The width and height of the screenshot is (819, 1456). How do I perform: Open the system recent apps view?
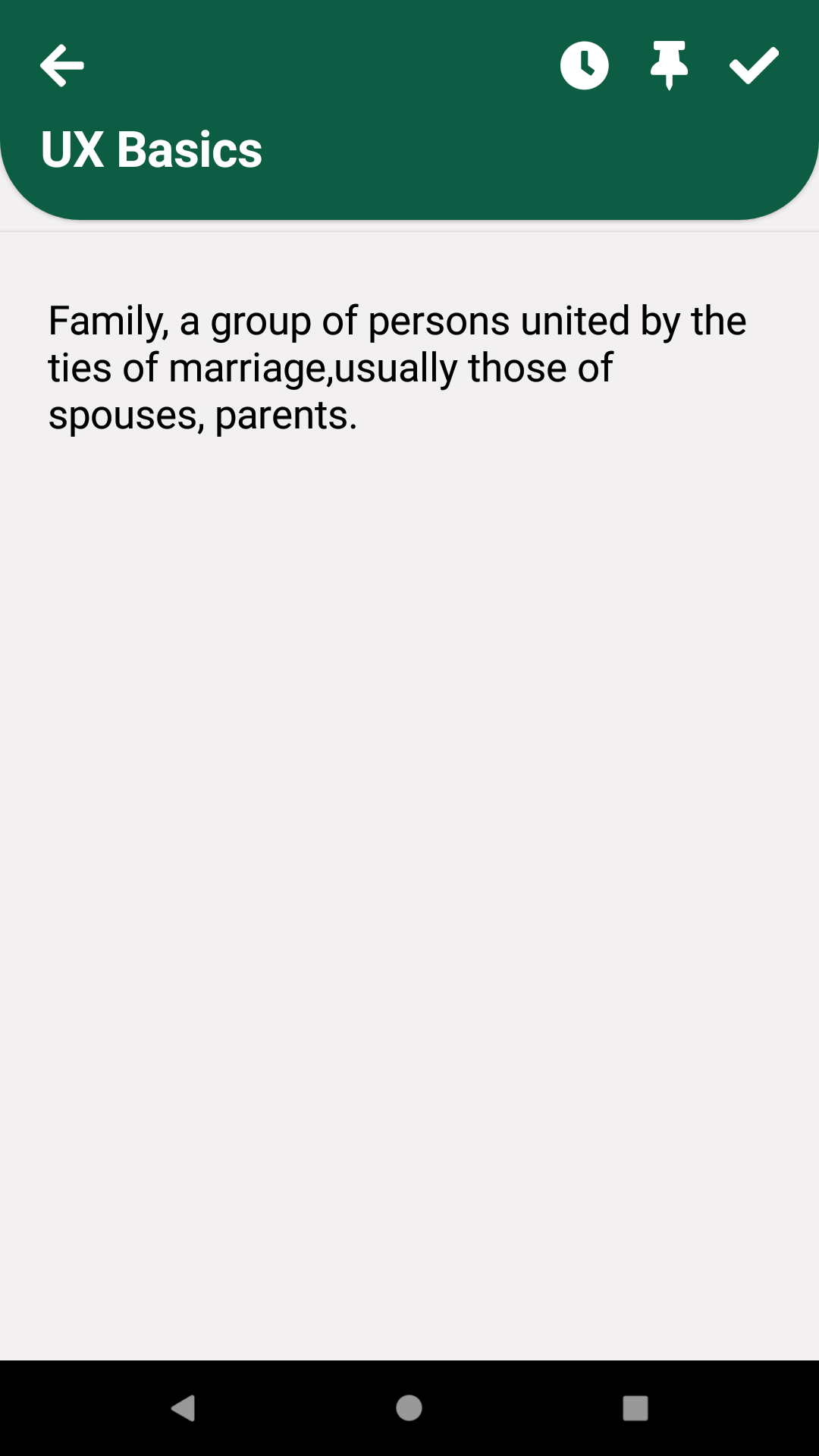coord(635,1408)
